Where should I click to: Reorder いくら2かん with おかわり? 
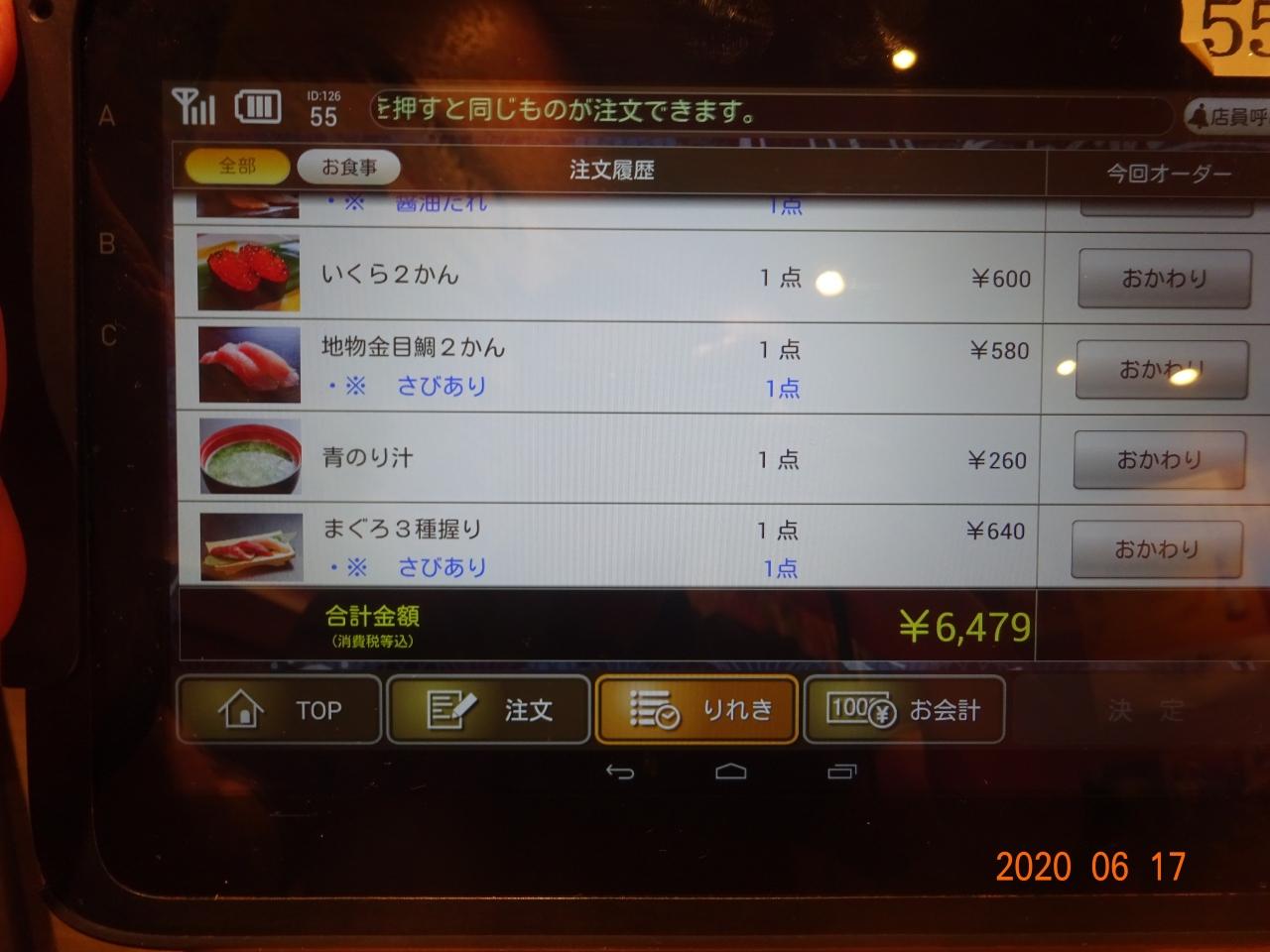(x=1163, y=279)
